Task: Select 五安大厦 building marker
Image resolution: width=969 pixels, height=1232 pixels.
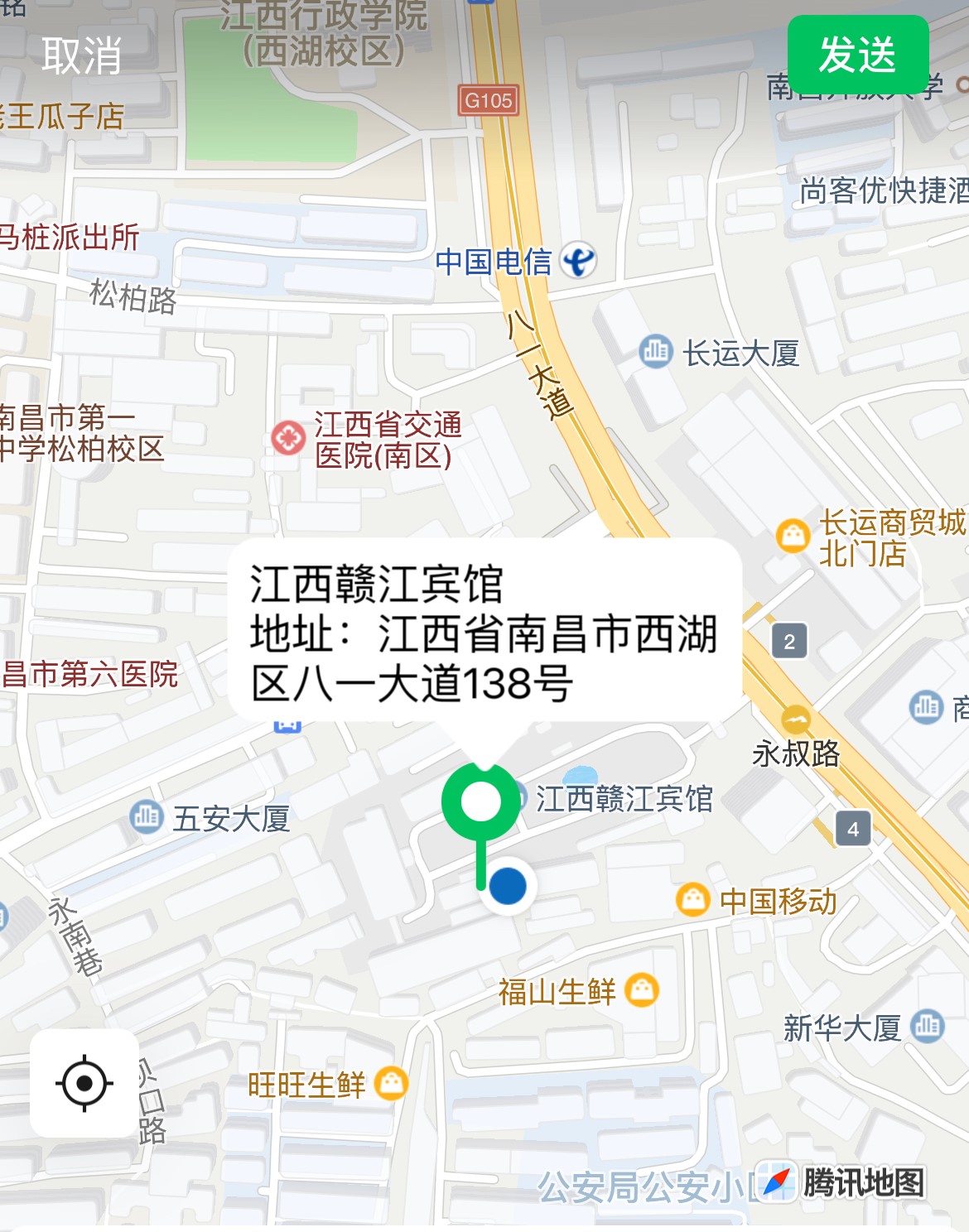Action: point(147,818)
